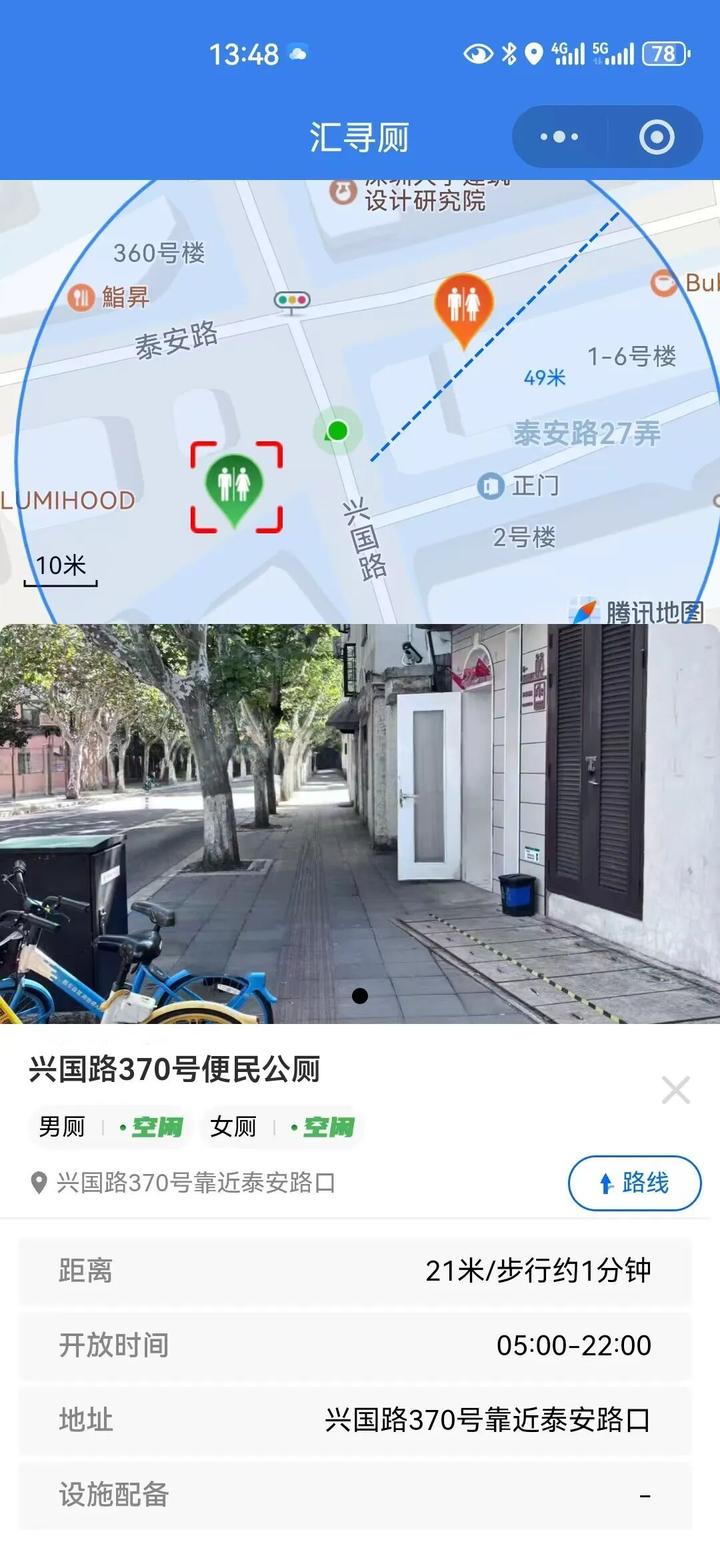The height and width of the screenshot is (1560, 720).
Task: Open the mini program more-options menu
Action: (x=559, y=137)
